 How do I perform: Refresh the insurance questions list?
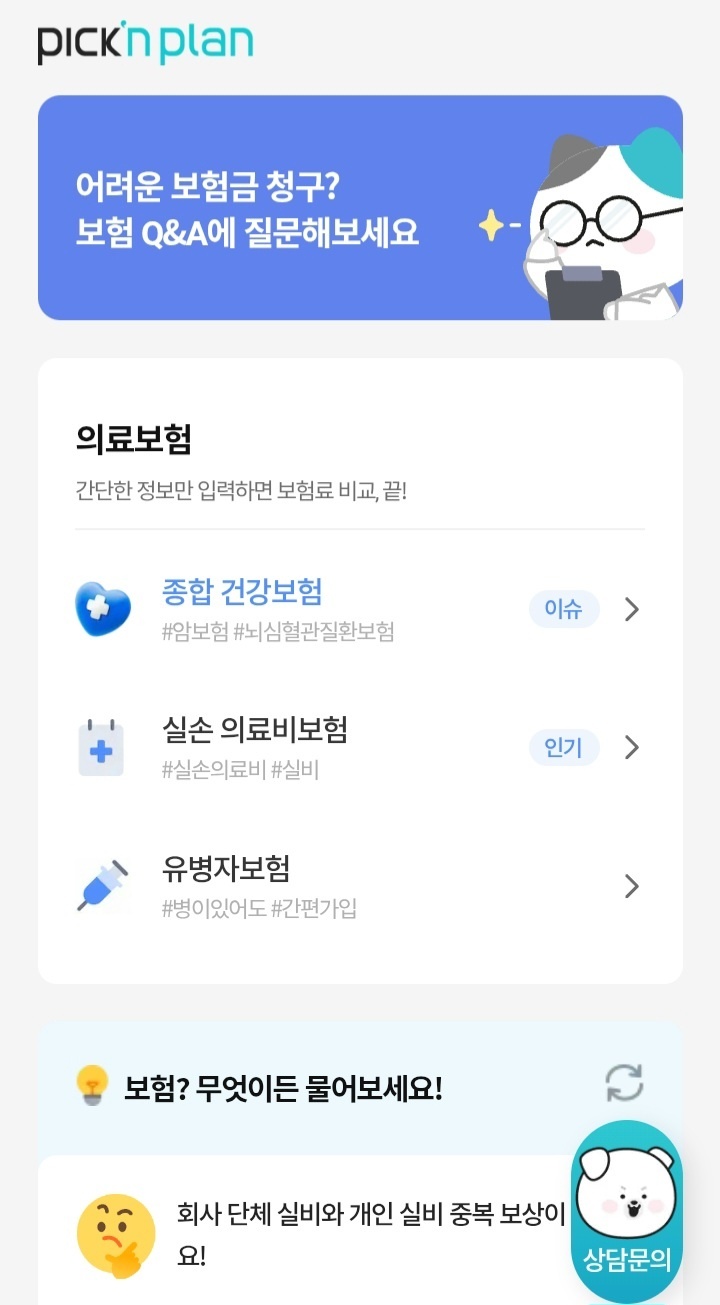[624, 1083]
